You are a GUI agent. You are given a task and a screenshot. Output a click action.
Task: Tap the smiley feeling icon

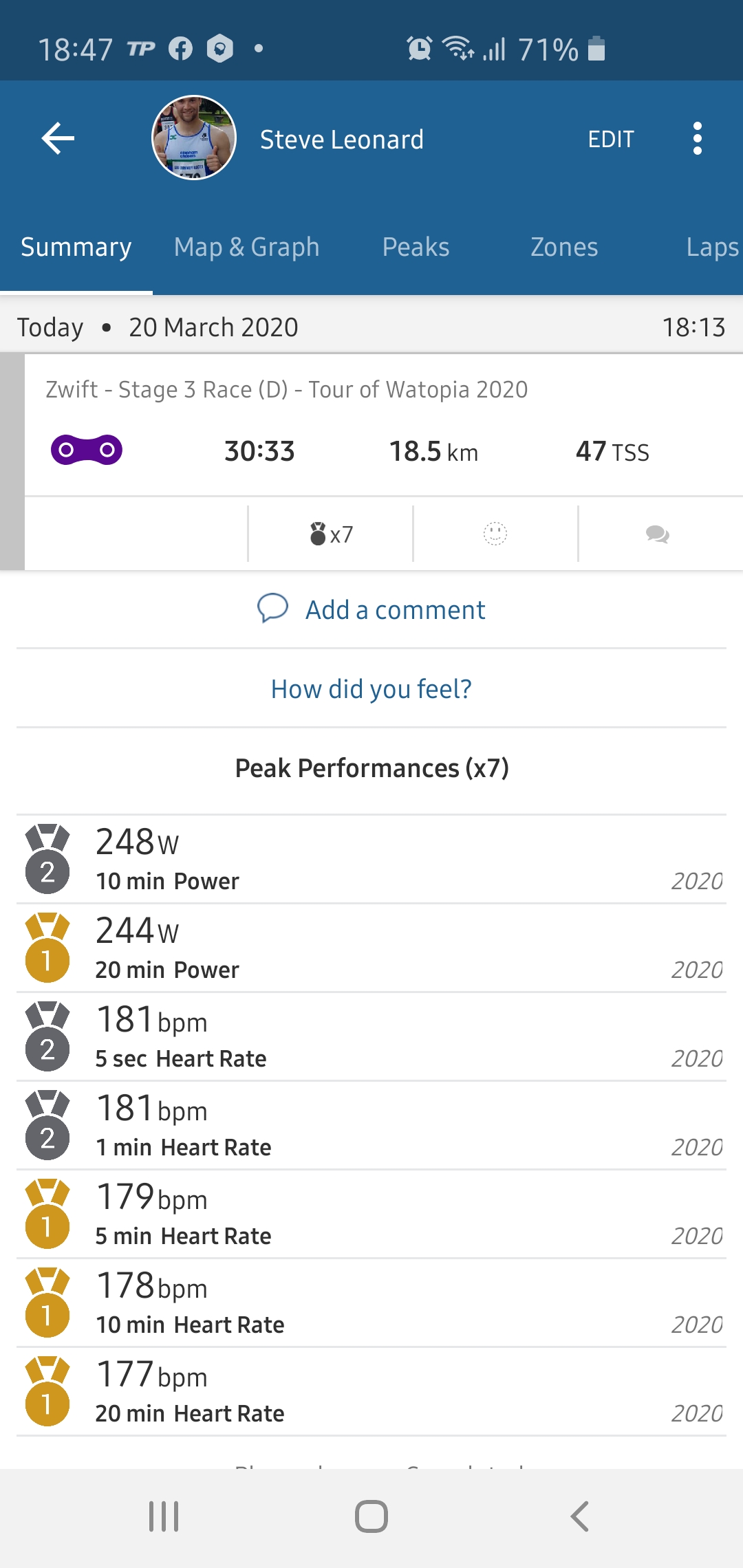[495, 534]
